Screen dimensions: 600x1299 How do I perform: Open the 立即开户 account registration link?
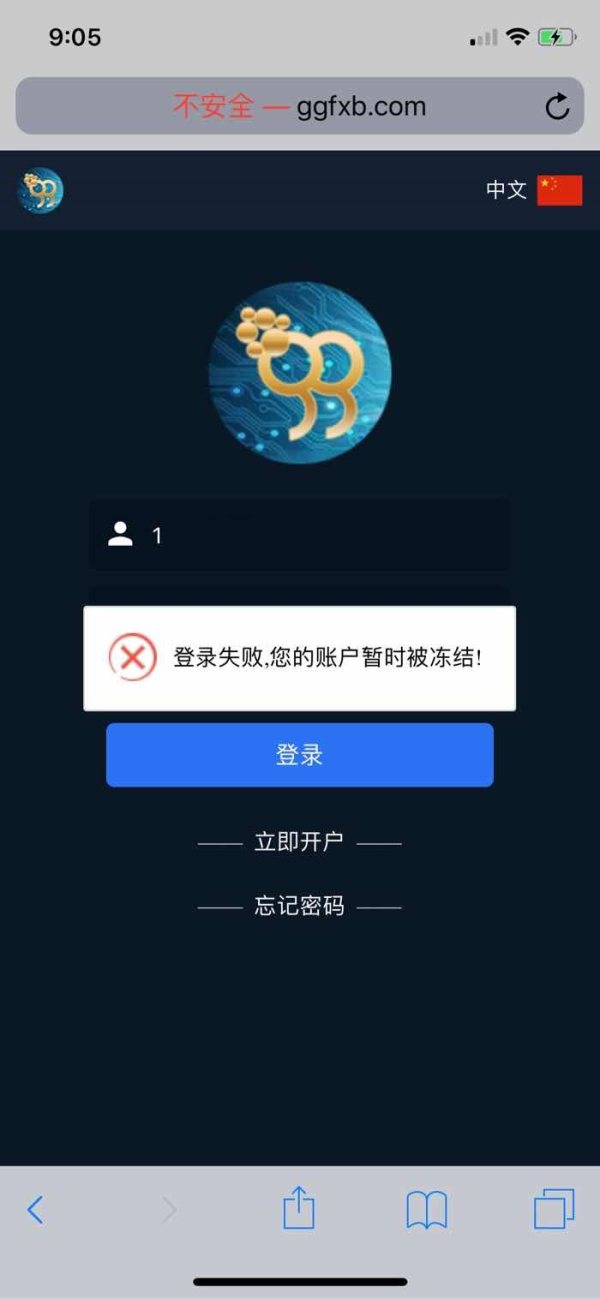pos(299,842)
